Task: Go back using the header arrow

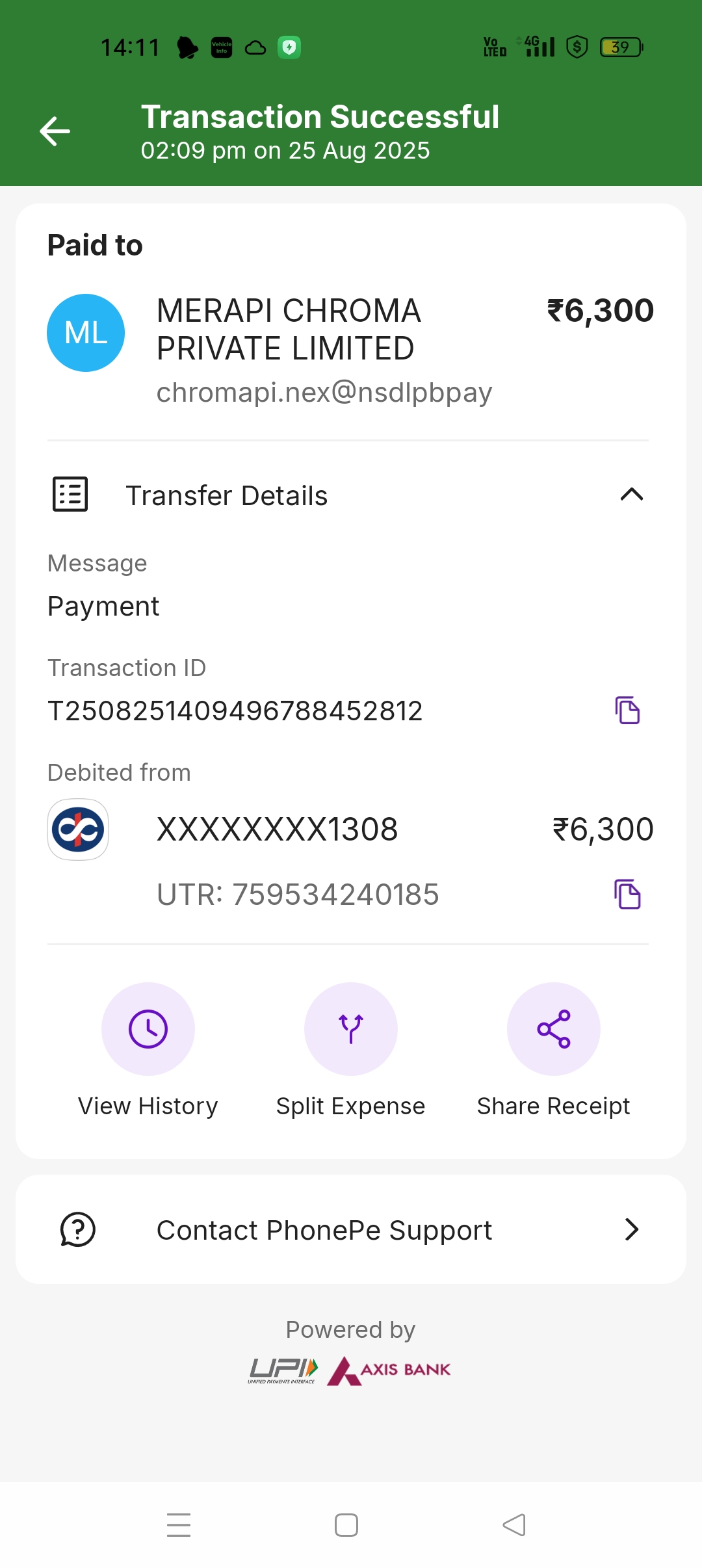Action: 55,131
